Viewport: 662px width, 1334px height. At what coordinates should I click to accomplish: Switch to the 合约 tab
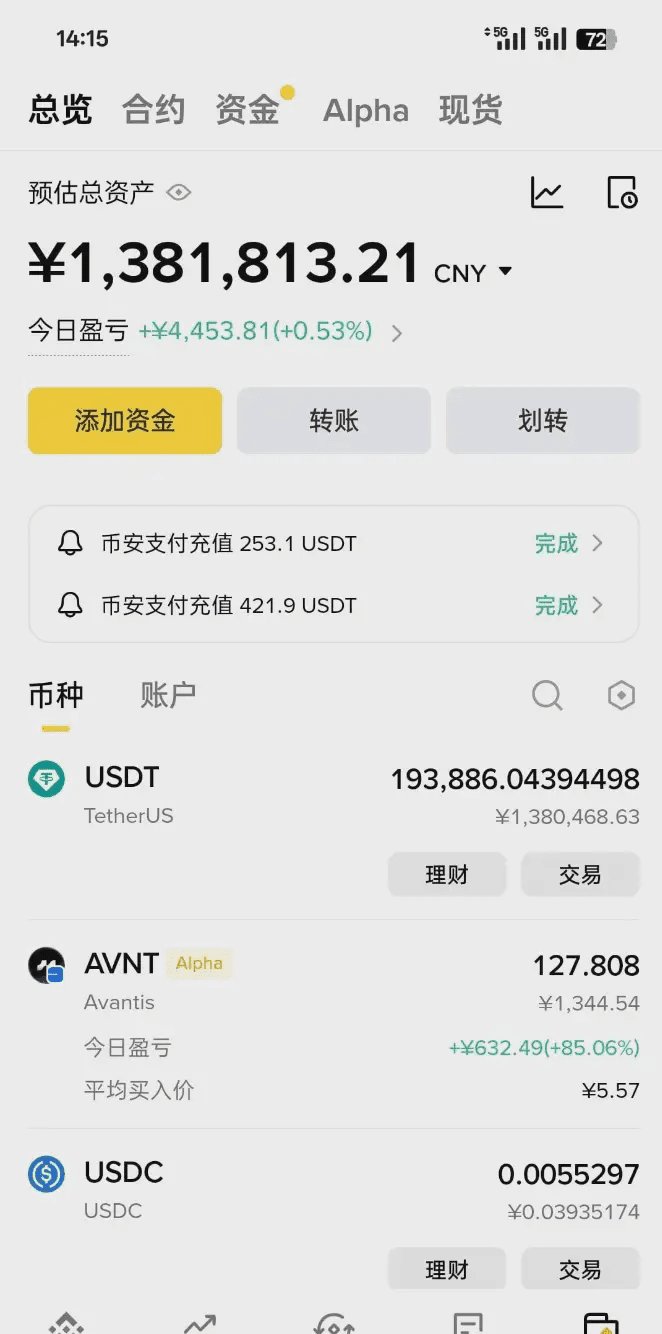tap(154, 110)
